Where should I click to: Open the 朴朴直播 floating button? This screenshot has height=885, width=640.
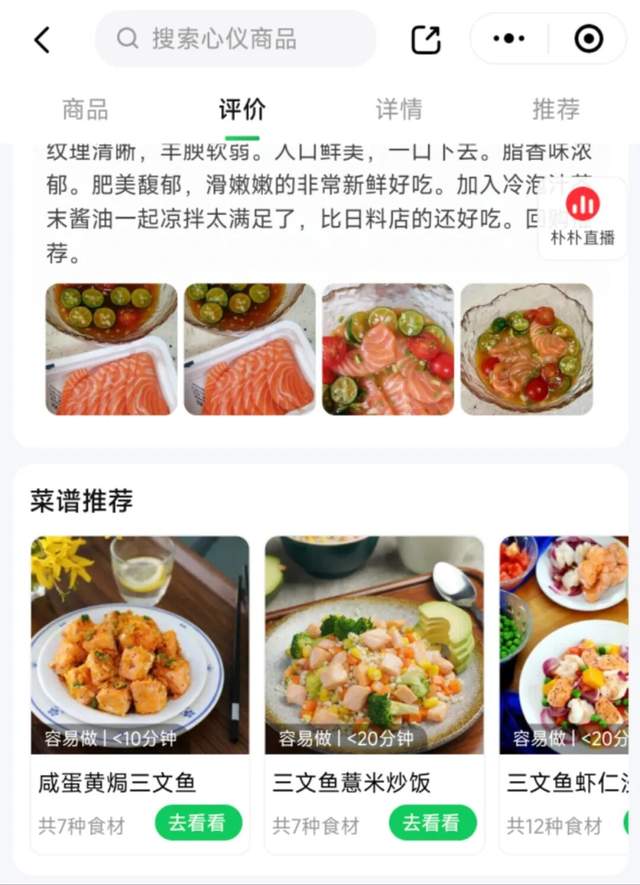click(x=583, y=218)
